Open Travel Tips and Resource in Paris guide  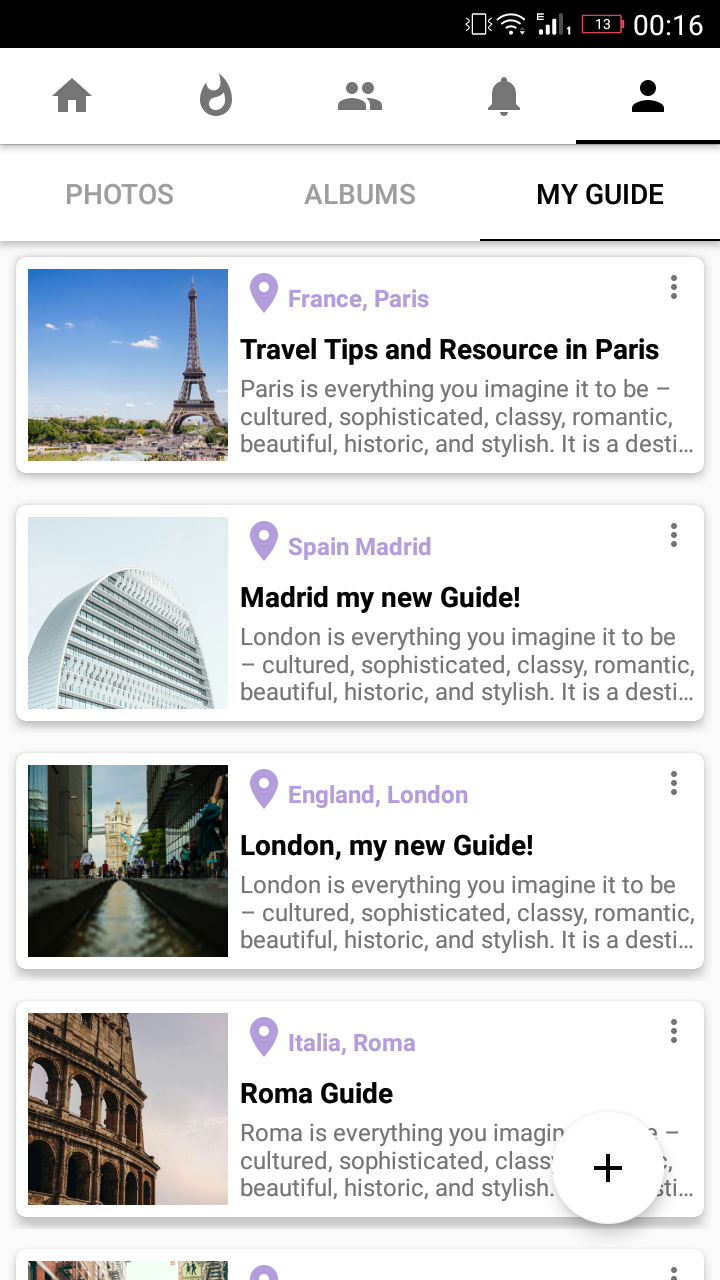pos(360,365)
